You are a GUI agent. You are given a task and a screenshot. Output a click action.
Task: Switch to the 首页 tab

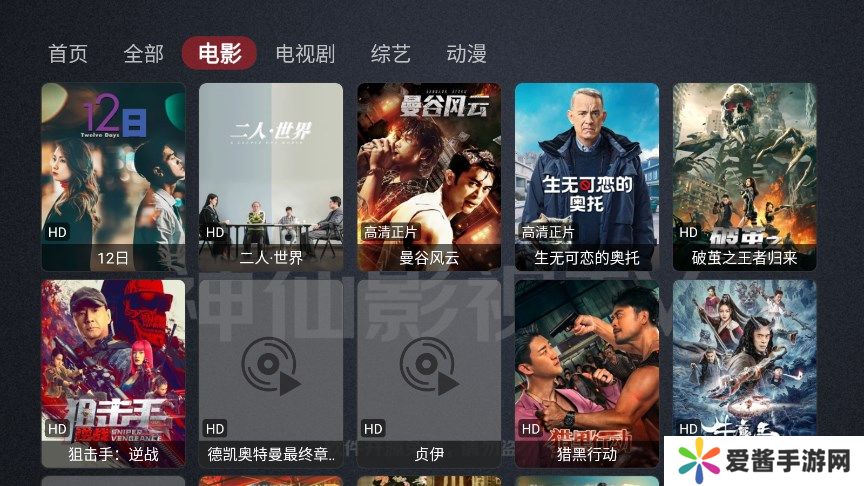tap(68, 53)
